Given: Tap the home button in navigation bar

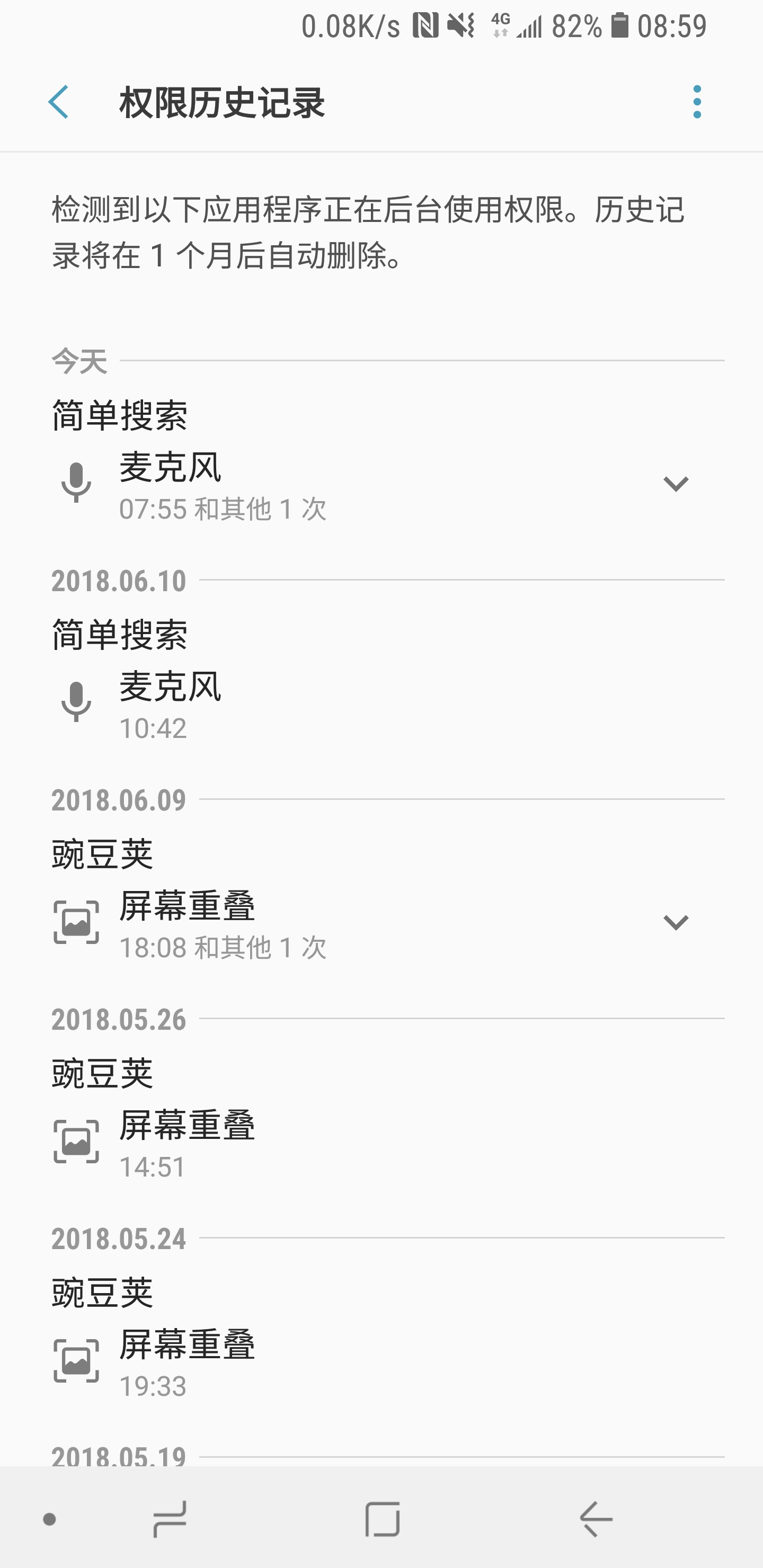Looking at the screenshot, I should (383, 1519).
